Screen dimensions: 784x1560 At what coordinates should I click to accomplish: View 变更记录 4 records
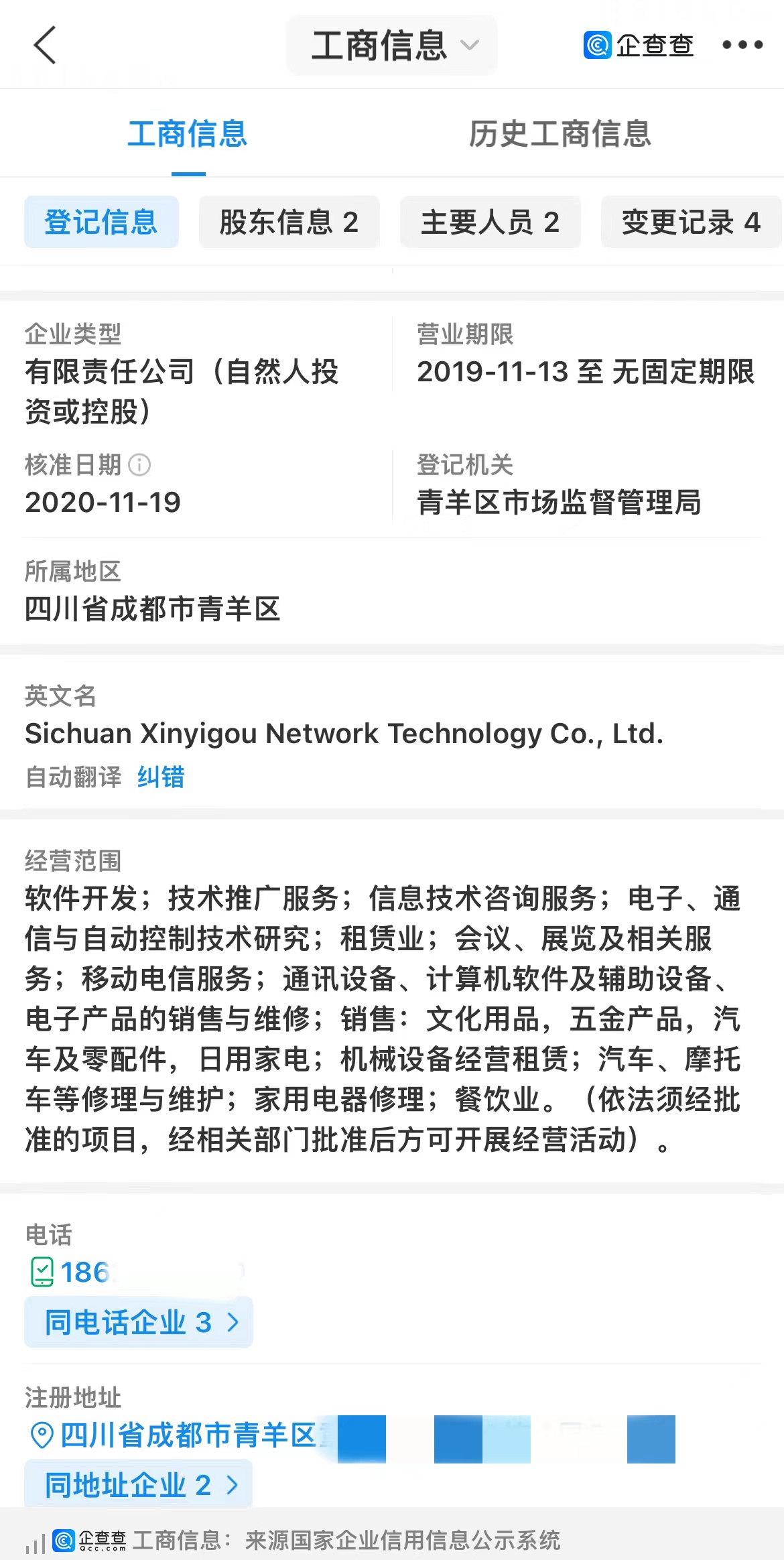[691, 222]
